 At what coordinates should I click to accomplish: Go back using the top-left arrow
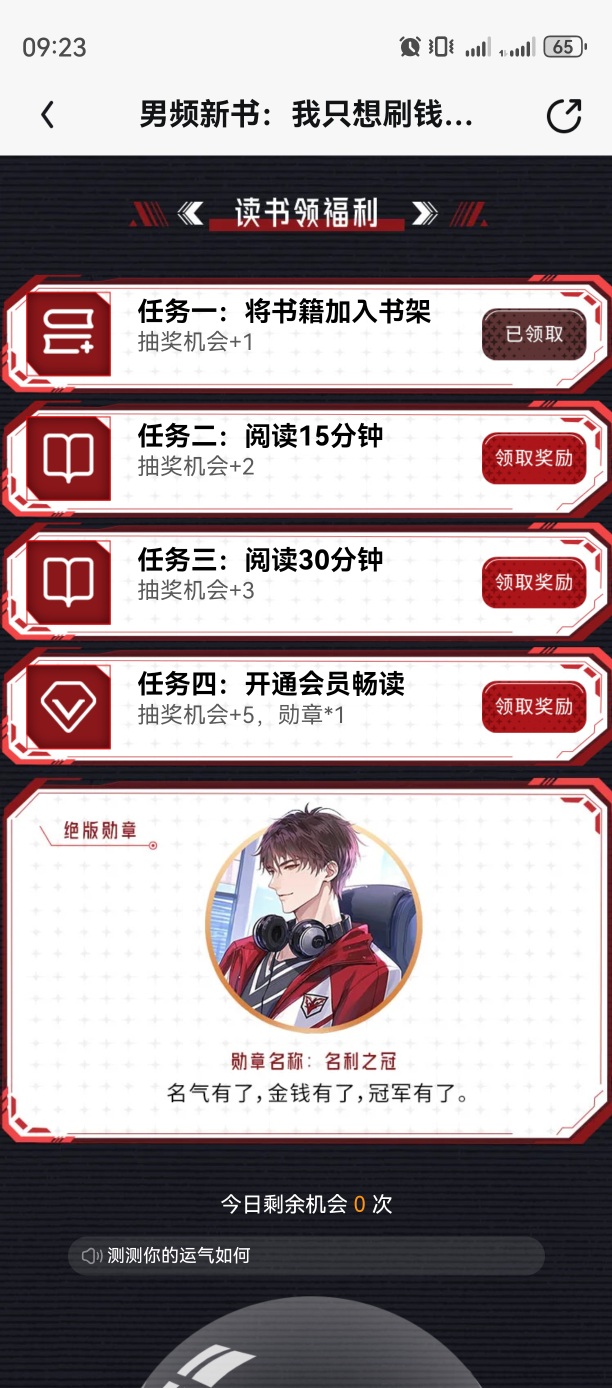47,115
